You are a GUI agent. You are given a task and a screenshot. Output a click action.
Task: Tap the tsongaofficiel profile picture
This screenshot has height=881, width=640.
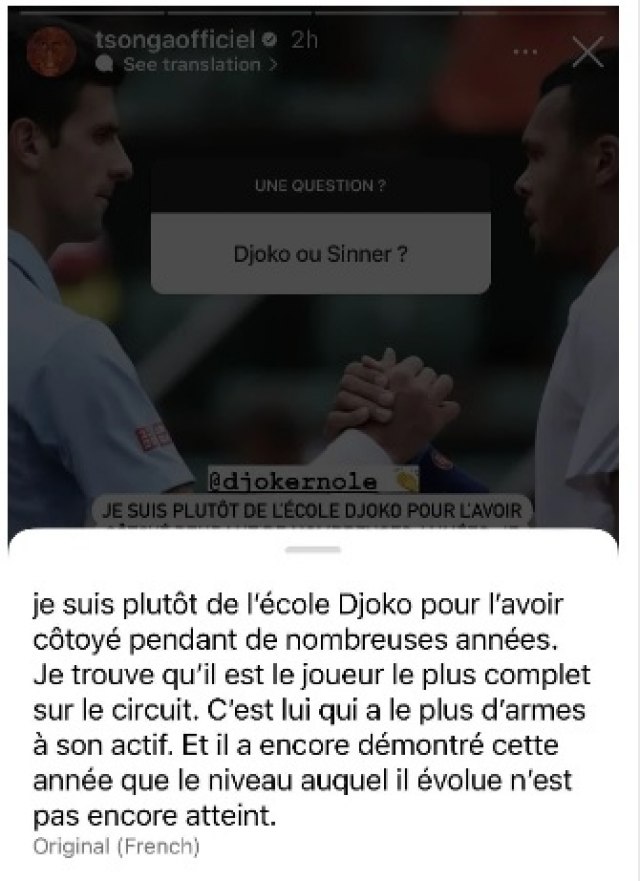49,52
